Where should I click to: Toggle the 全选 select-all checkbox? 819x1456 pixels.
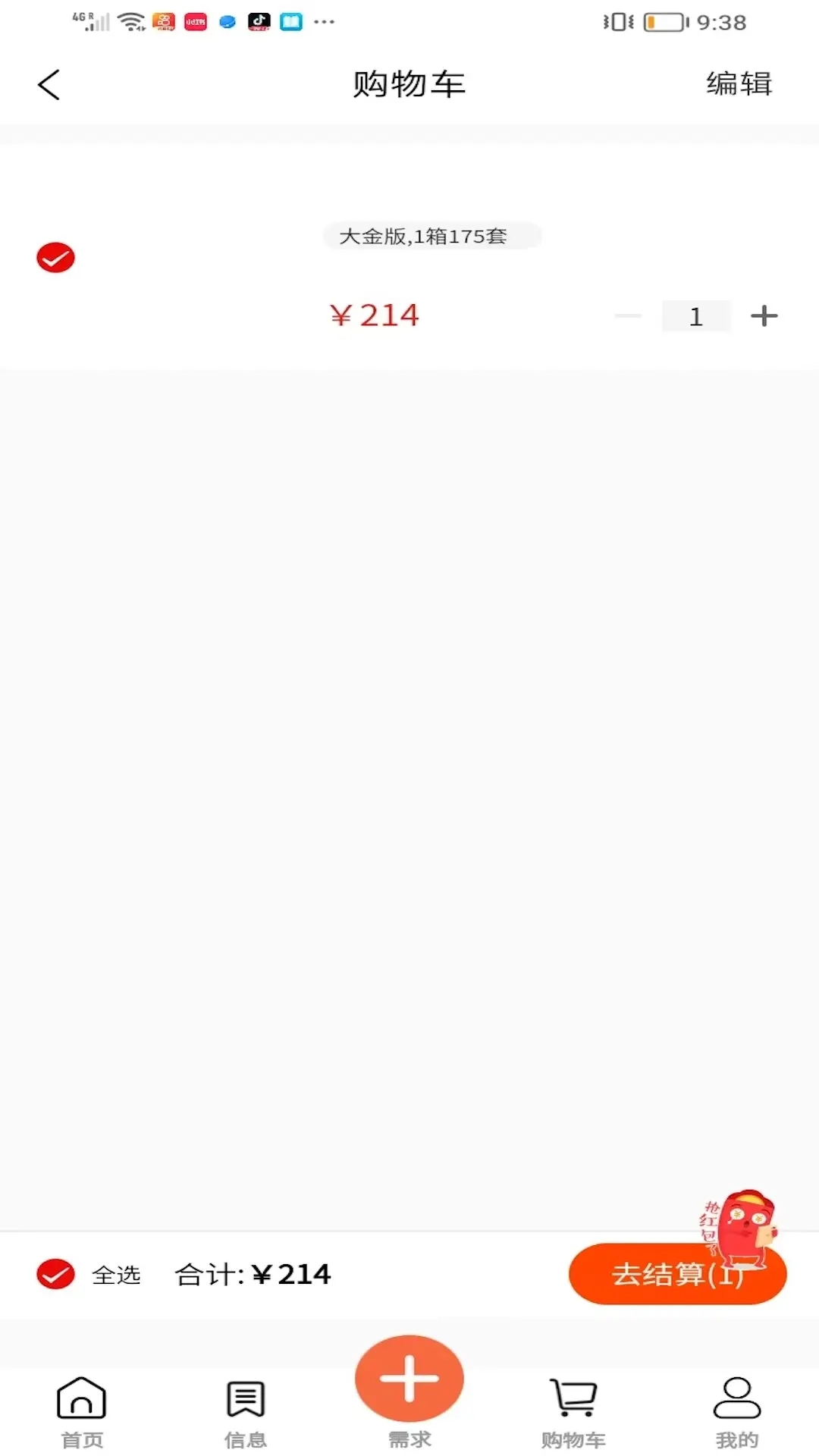[55, 1274]
